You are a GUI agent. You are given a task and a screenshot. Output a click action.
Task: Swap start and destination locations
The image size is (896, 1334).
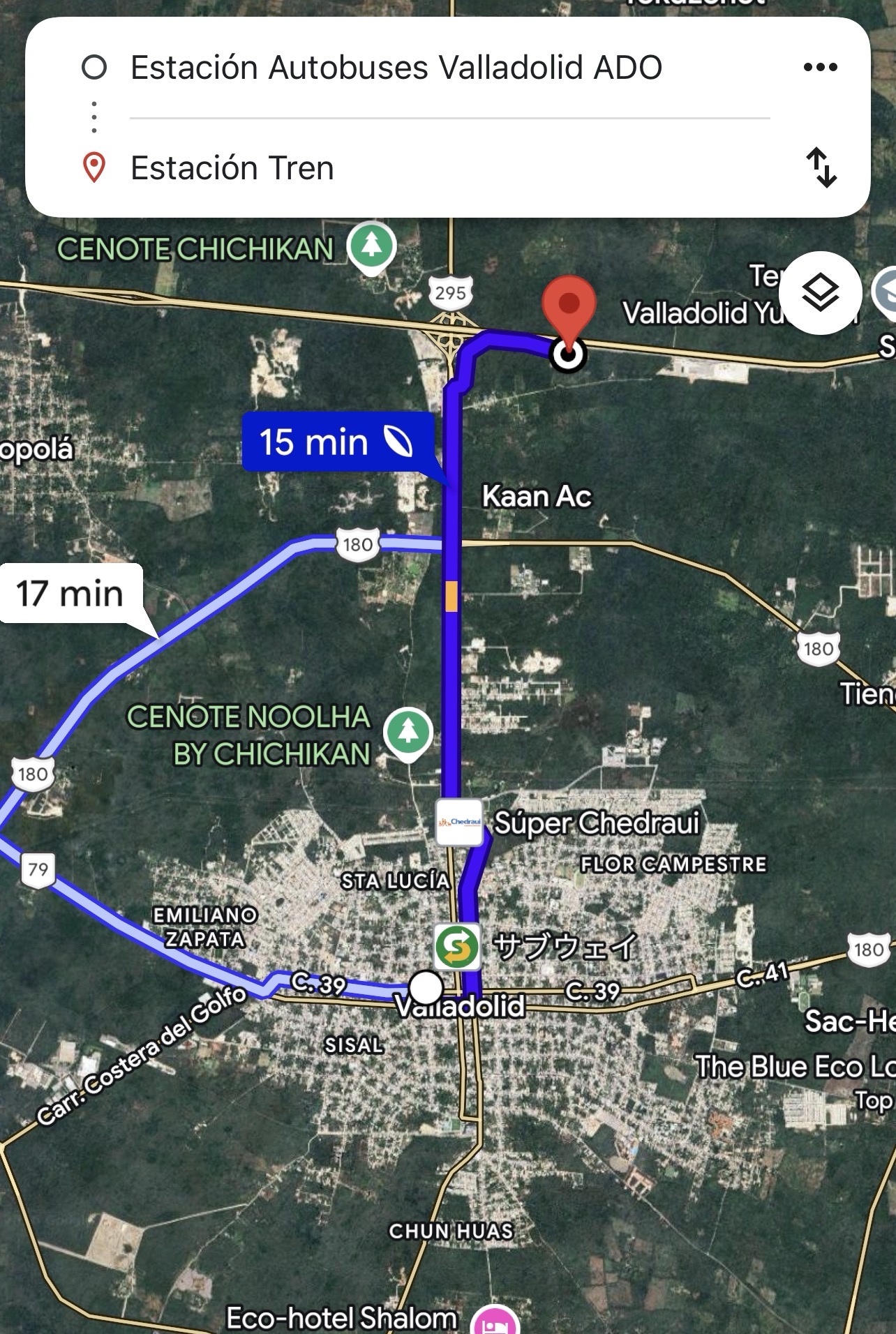click(x=821, y=167)
